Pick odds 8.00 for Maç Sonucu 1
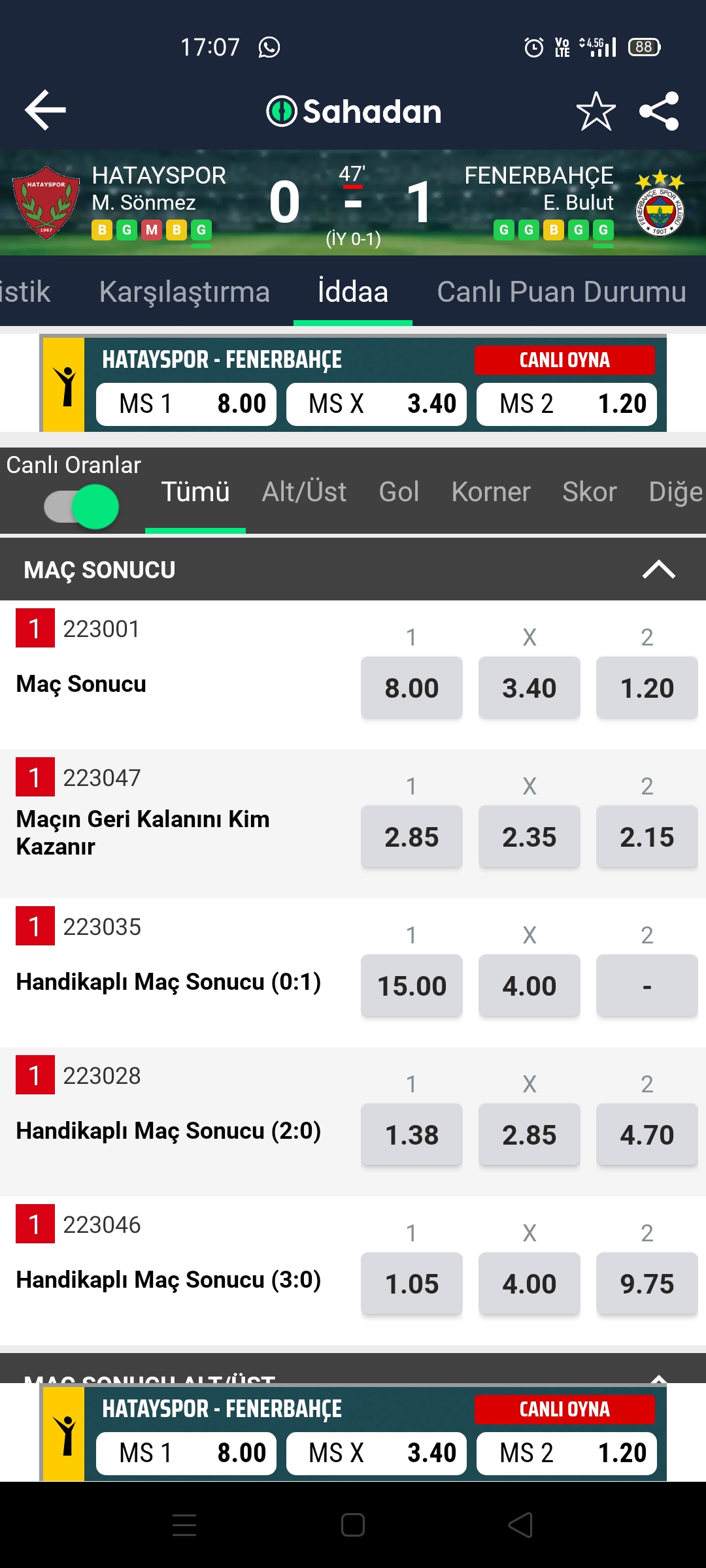The width and height of the screenshot is (706, 1568). [x=412, y=688]
